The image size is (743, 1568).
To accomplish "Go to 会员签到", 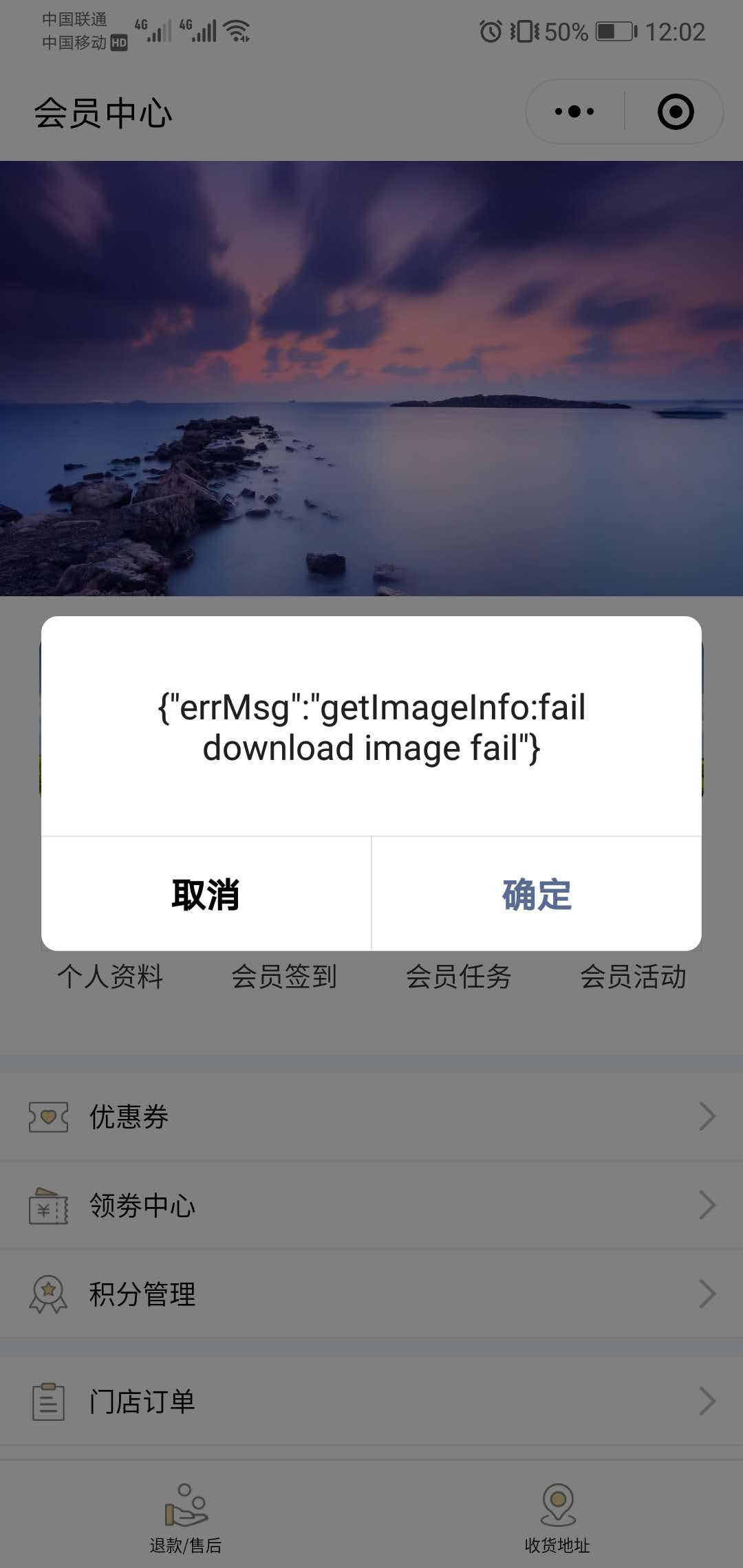I will pyautogui.click(x=284, y=977).
